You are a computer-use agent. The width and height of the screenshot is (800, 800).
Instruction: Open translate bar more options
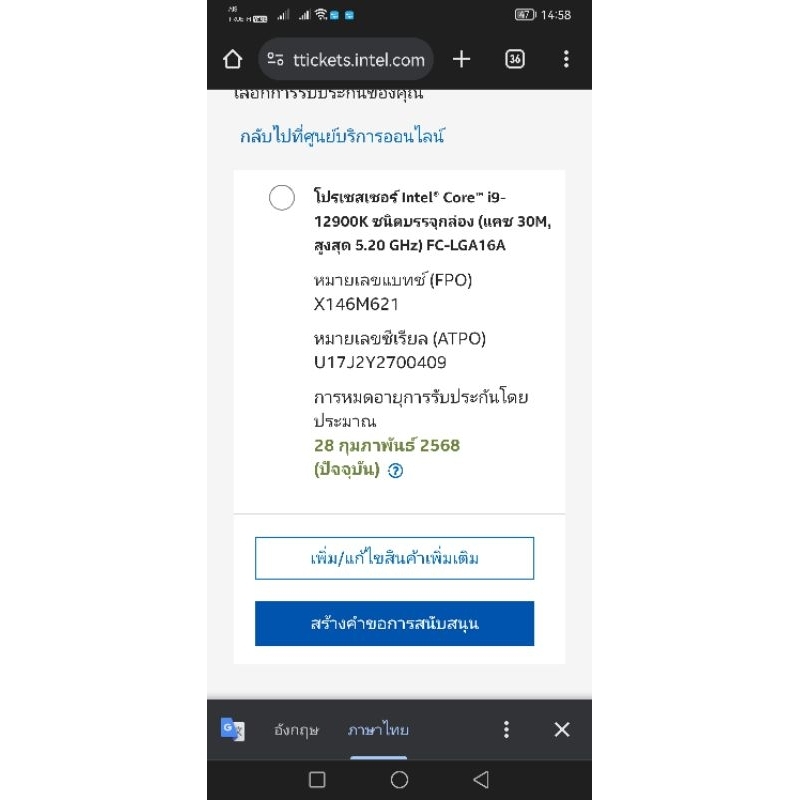506,730
